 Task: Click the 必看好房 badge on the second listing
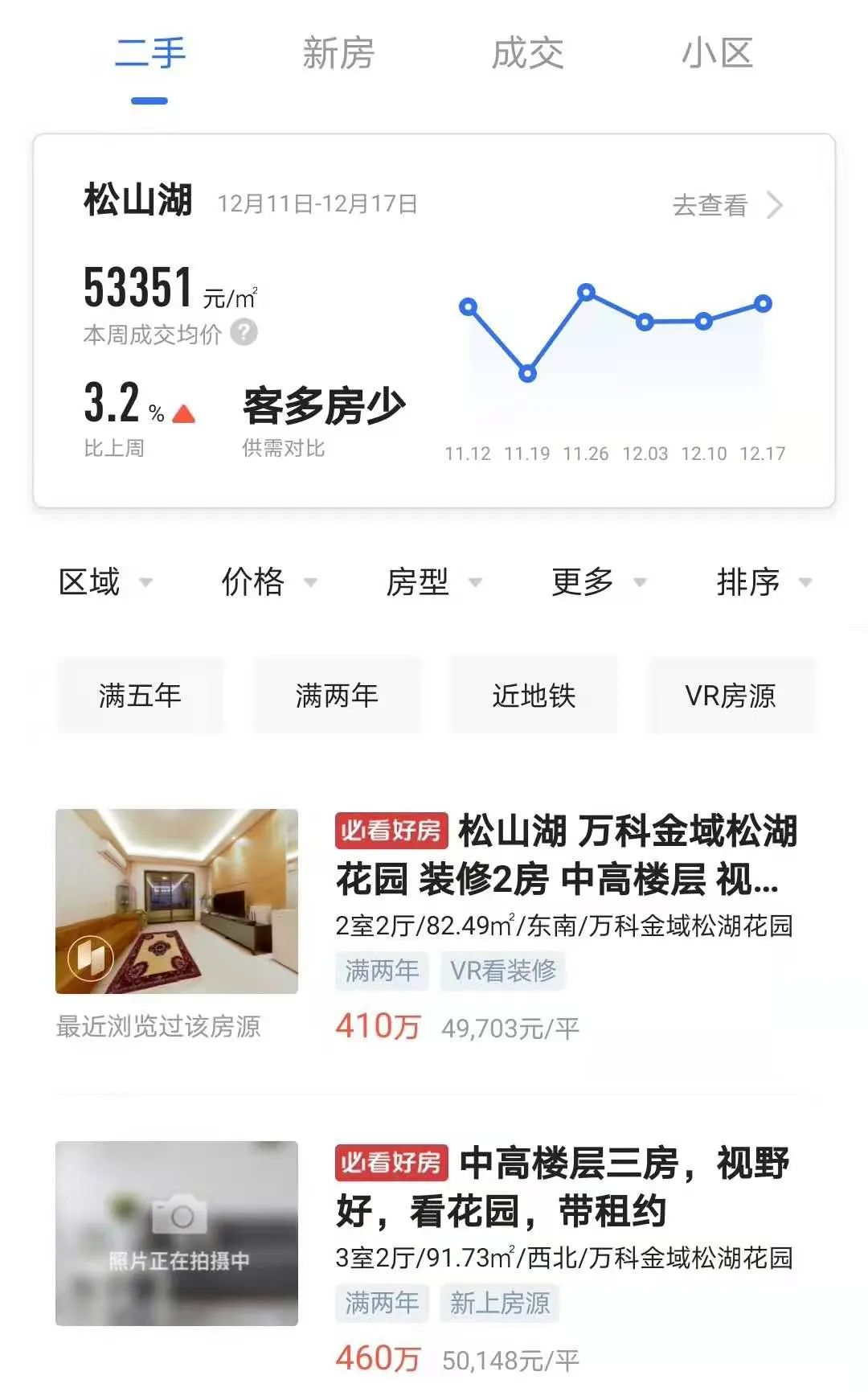(391, 1160)
